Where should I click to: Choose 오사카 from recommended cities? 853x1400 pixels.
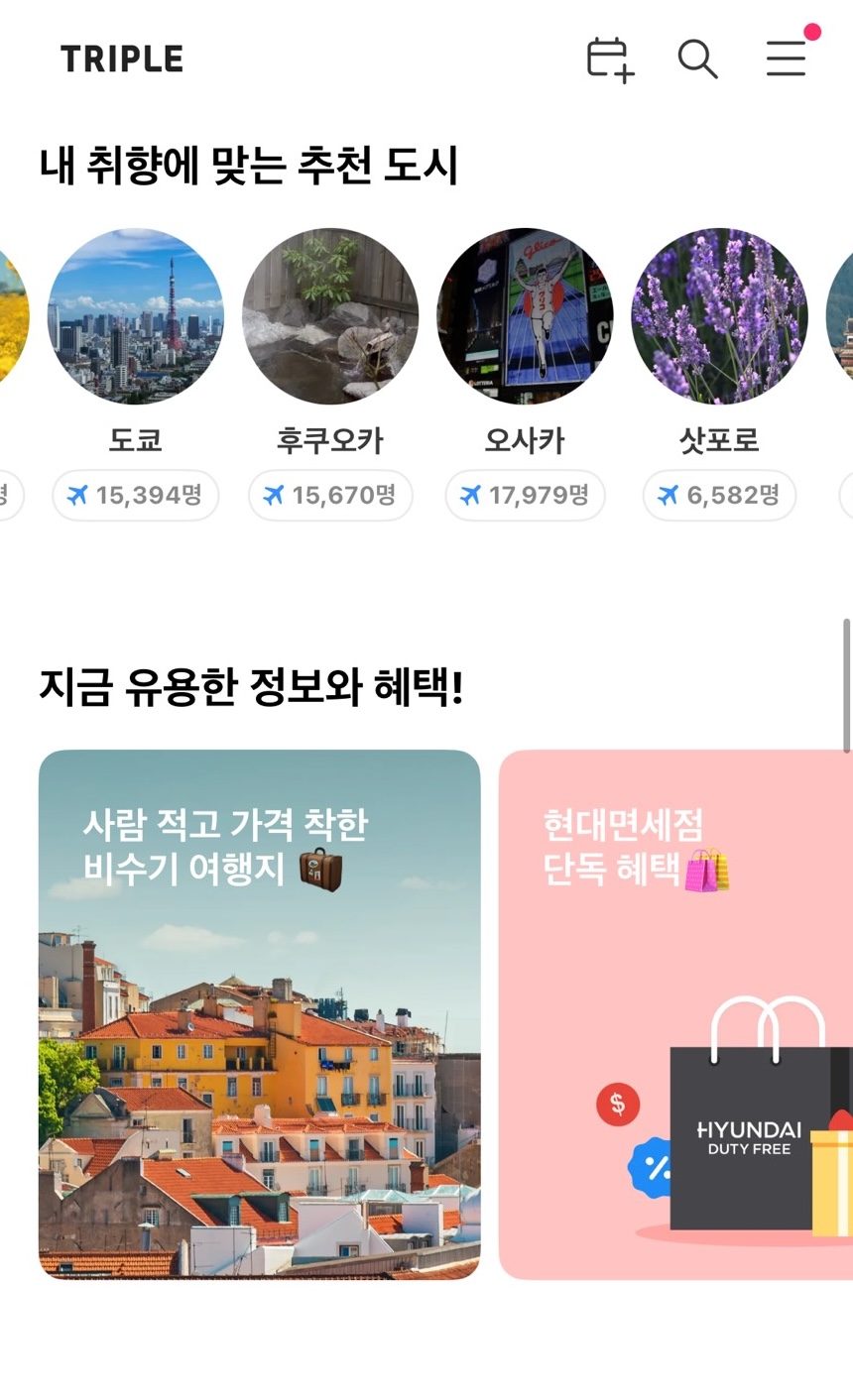525,317
